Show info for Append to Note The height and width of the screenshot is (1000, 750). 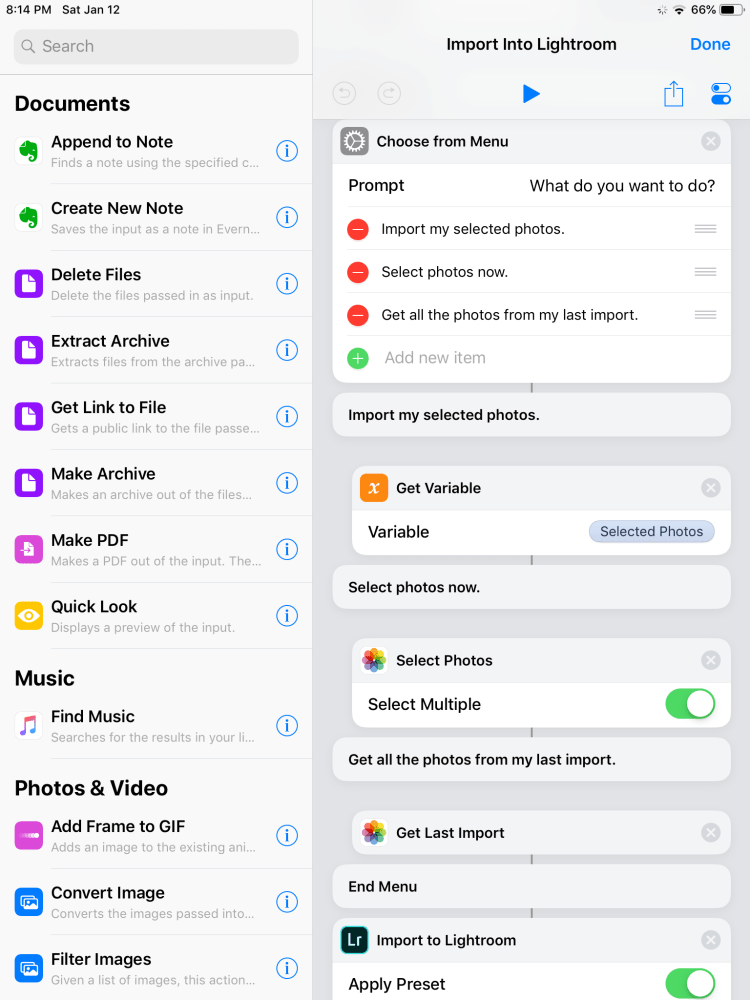pos(287,151)
